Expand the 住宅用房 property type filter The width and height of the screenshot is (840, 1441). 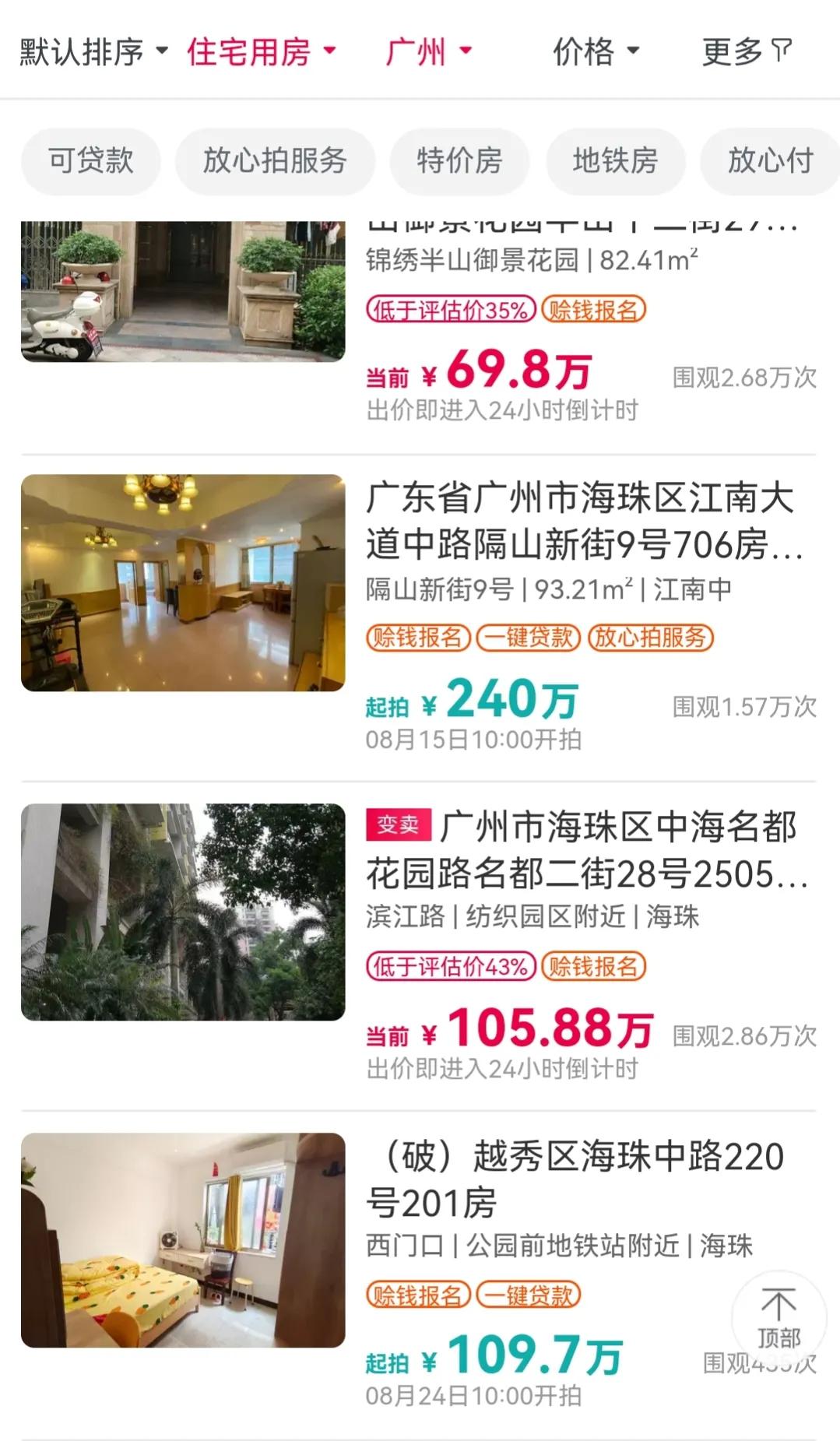point(261,52)
